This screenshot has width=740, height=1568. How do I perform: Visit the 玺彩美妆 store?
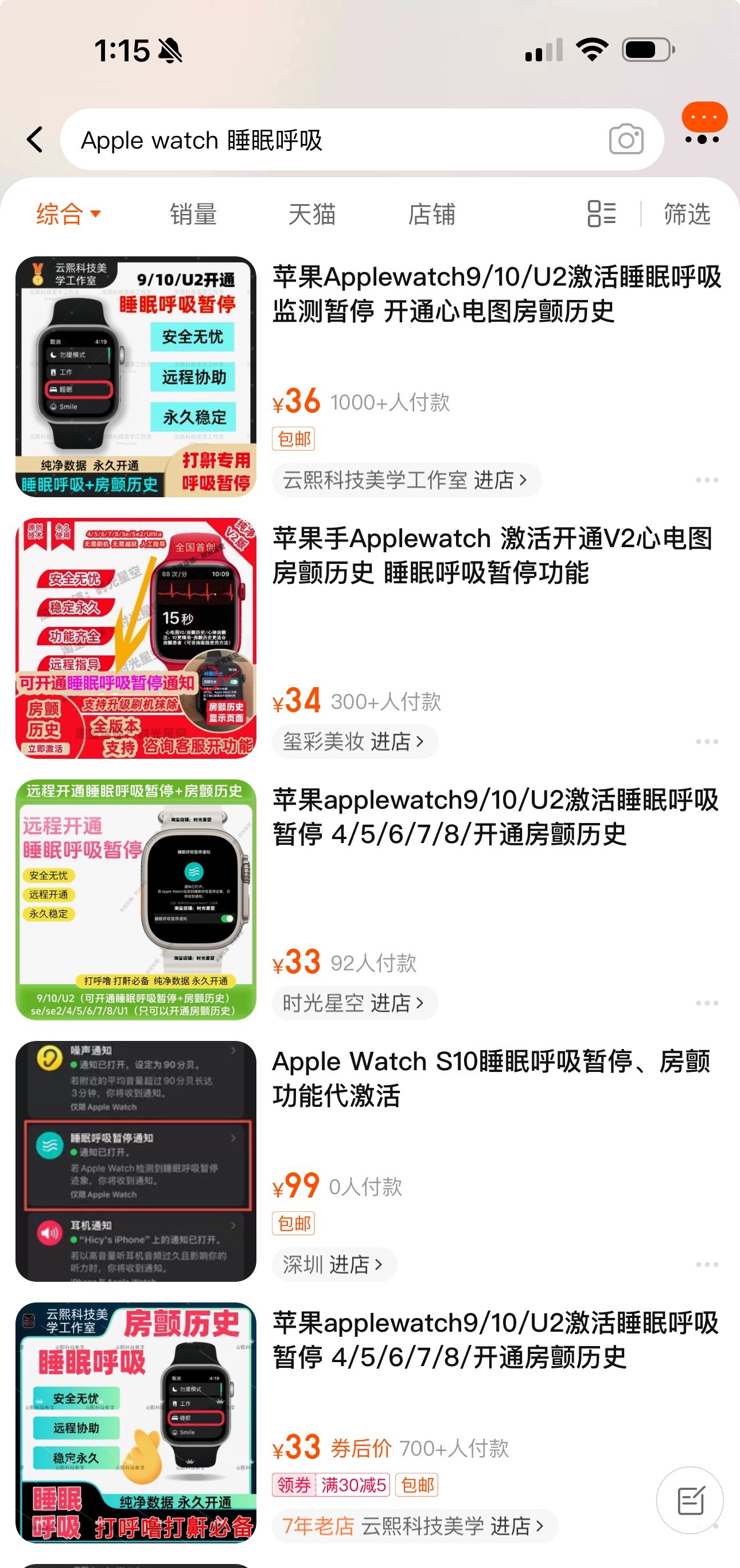coord(354,742)
